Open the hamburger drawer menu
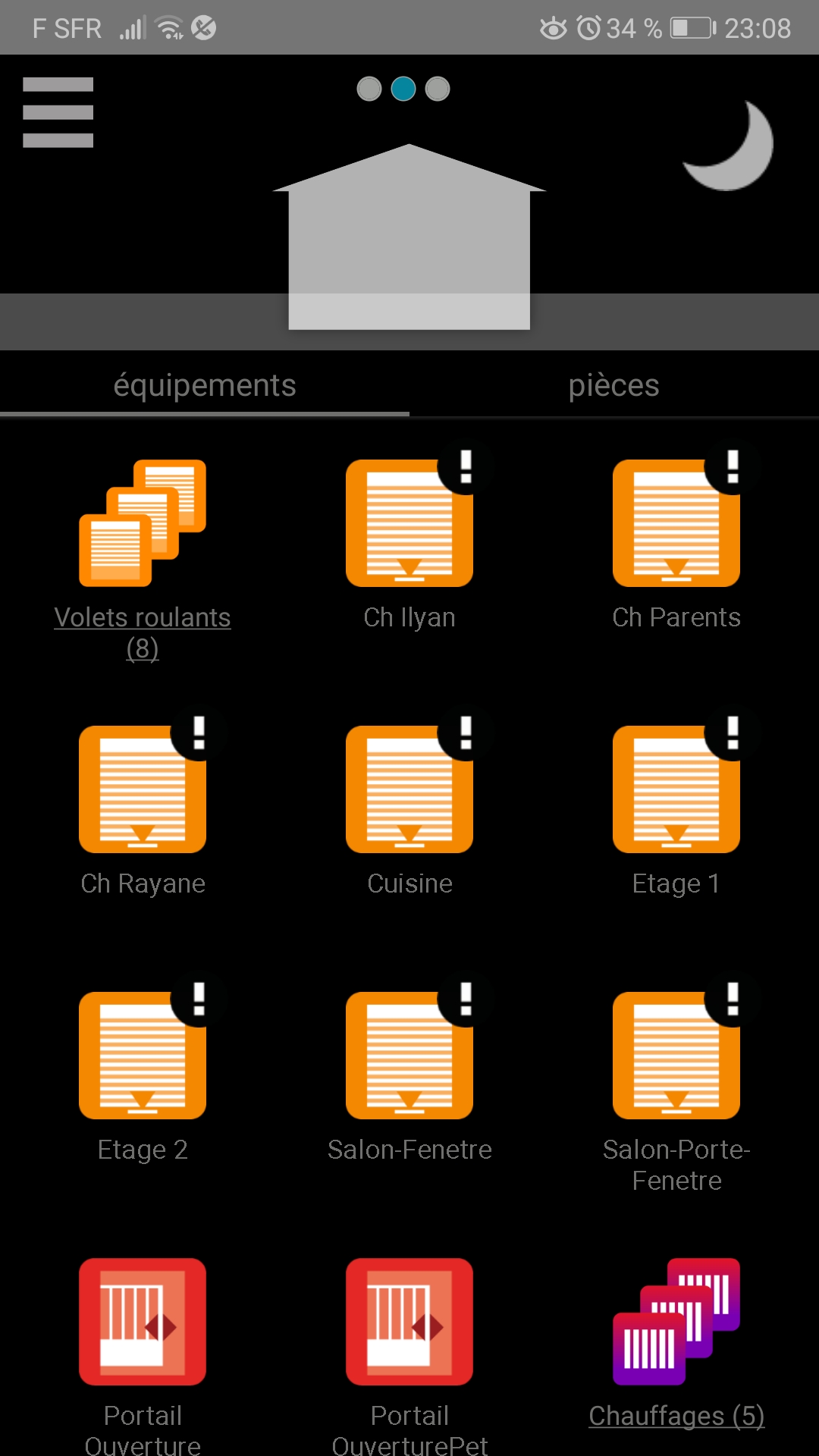This screenshot has width=819, height=1456. pos(58,112)
